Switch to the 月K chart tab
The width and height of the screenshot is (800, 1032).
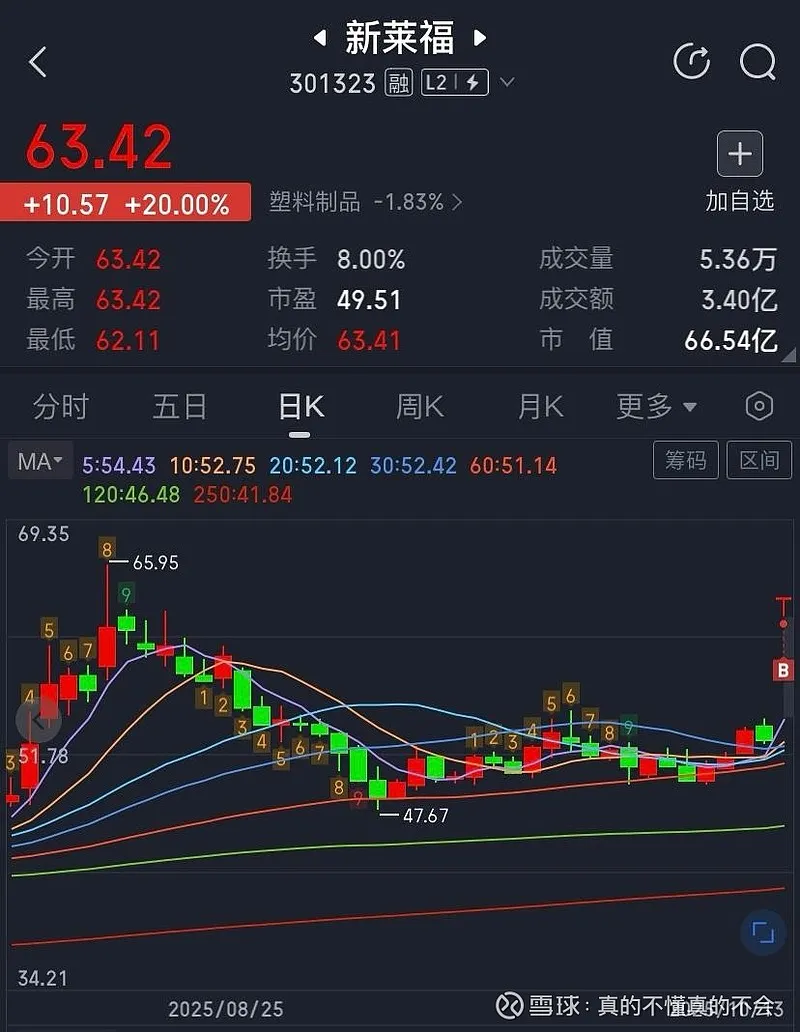[x=540, y=407]
